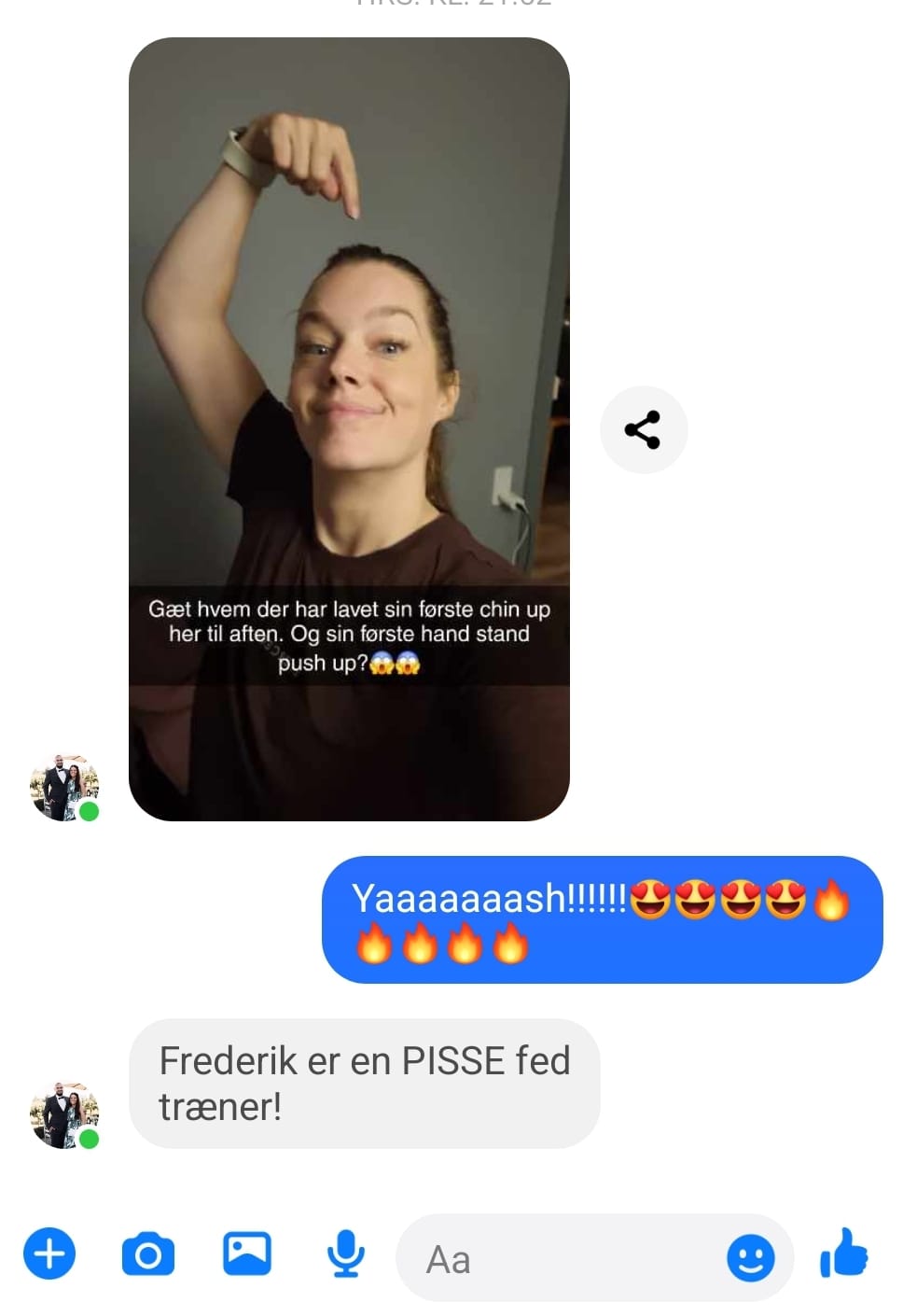Share the received photo message

point(643,430)
